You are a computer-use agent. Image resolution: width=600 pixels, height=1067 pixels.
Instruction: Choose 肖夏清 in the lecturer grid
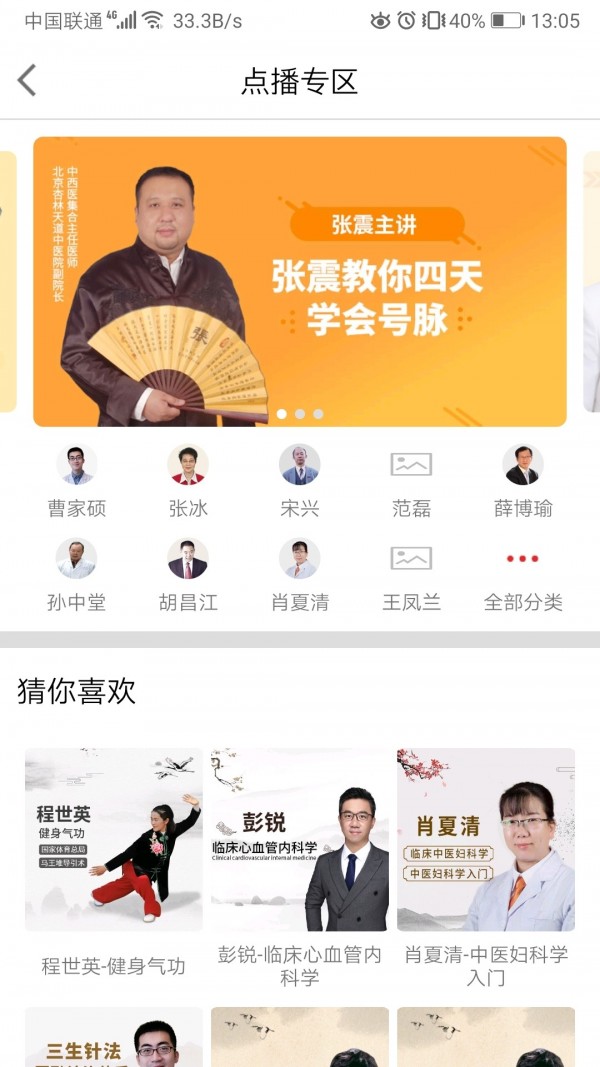pos(300,575)
